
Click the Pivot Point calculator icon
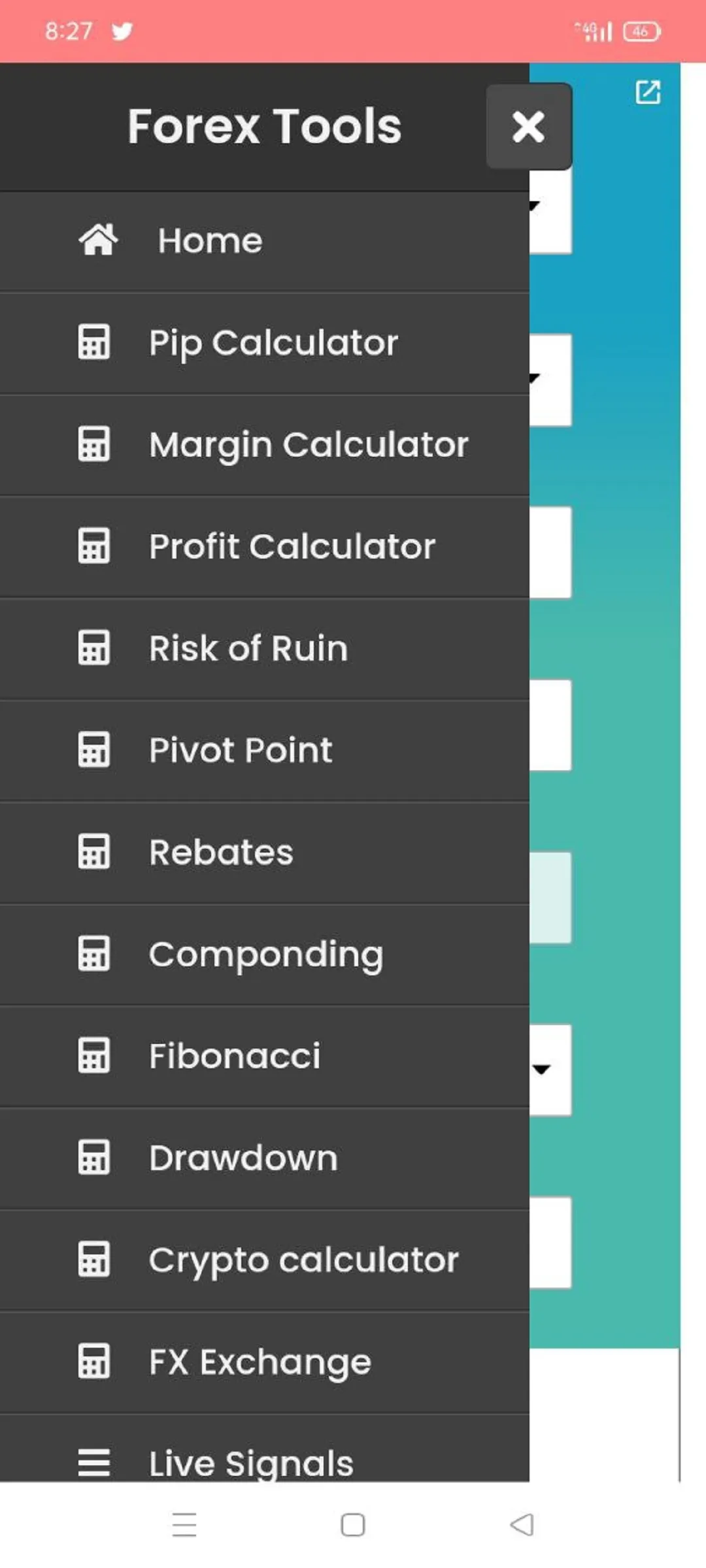tap(94, 749)
